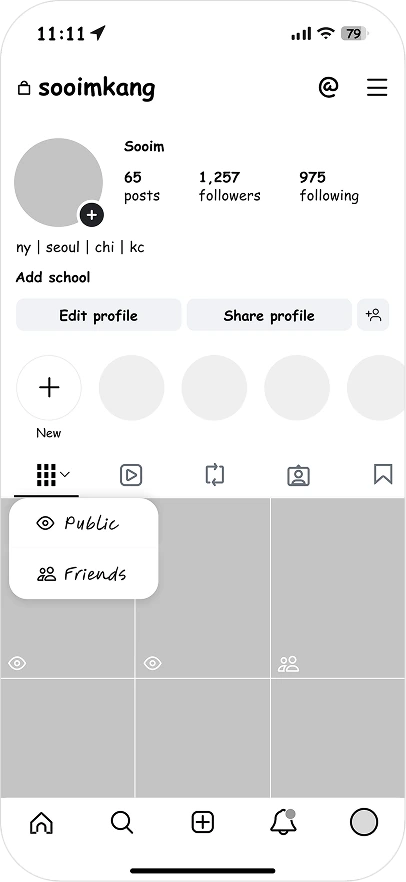Viewport: 406px width, 882px height.
Task: Tap Add school link
Action: [53, 277]
